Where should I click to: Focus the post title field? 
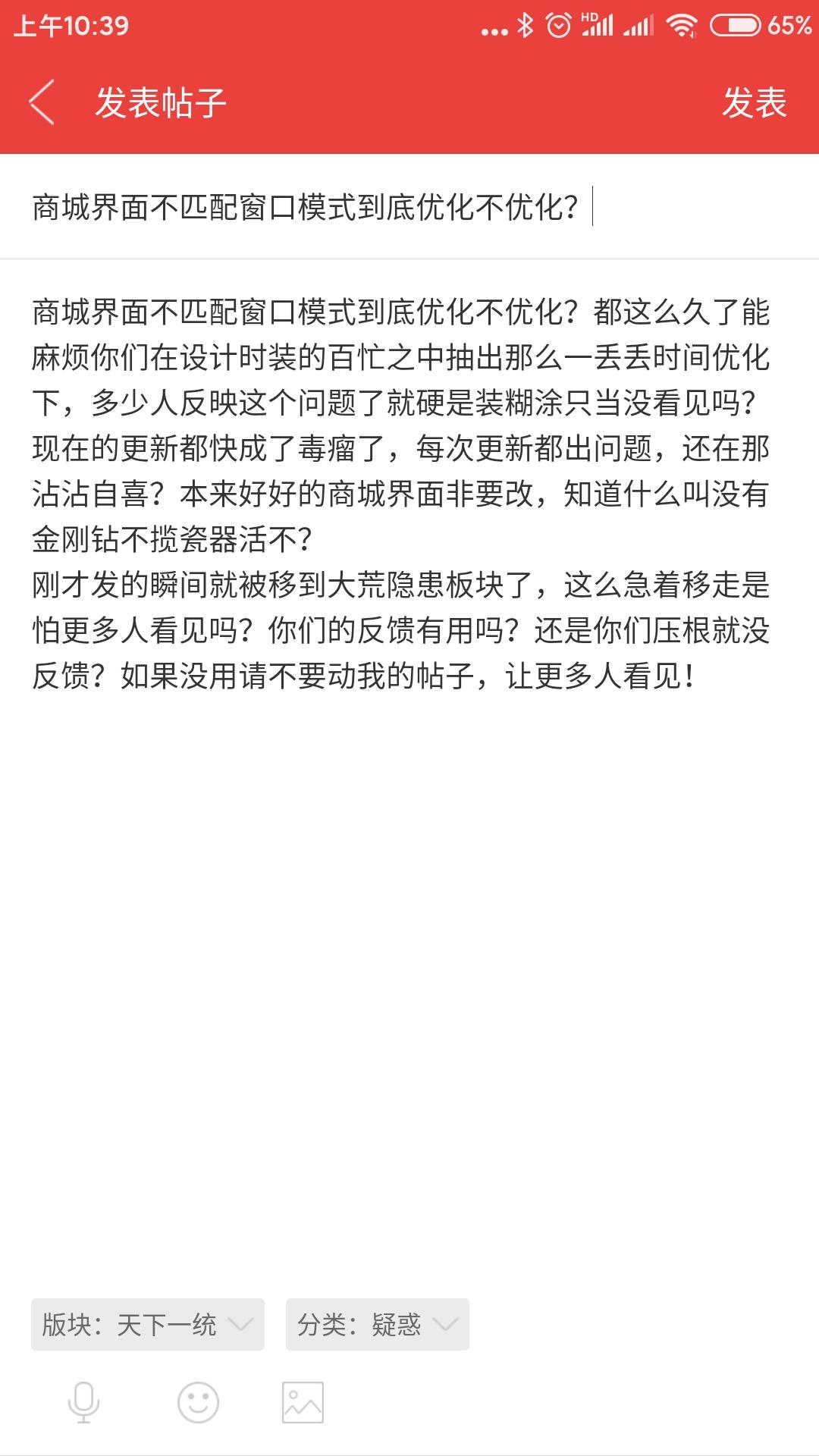(x=409, y=207)
